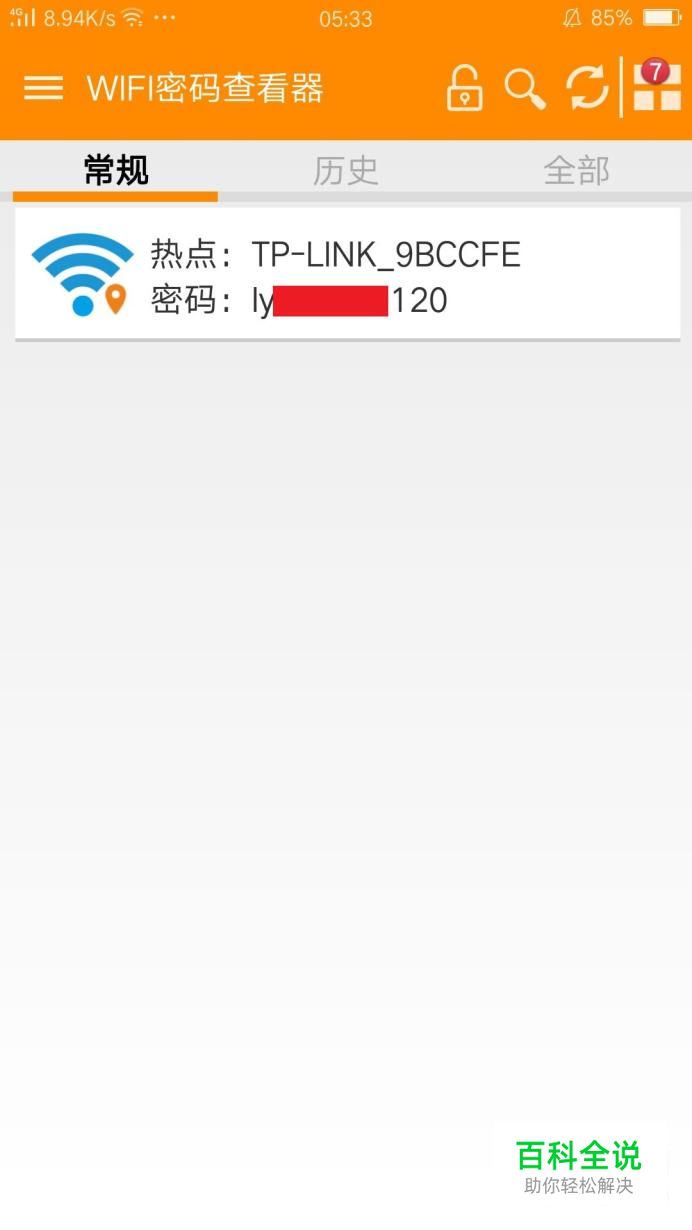The width and height of the screenshot is (692, 1230).
Task: Open the apps grid with 7 badge
Action: pyautogui.click(x=657, y=86)
